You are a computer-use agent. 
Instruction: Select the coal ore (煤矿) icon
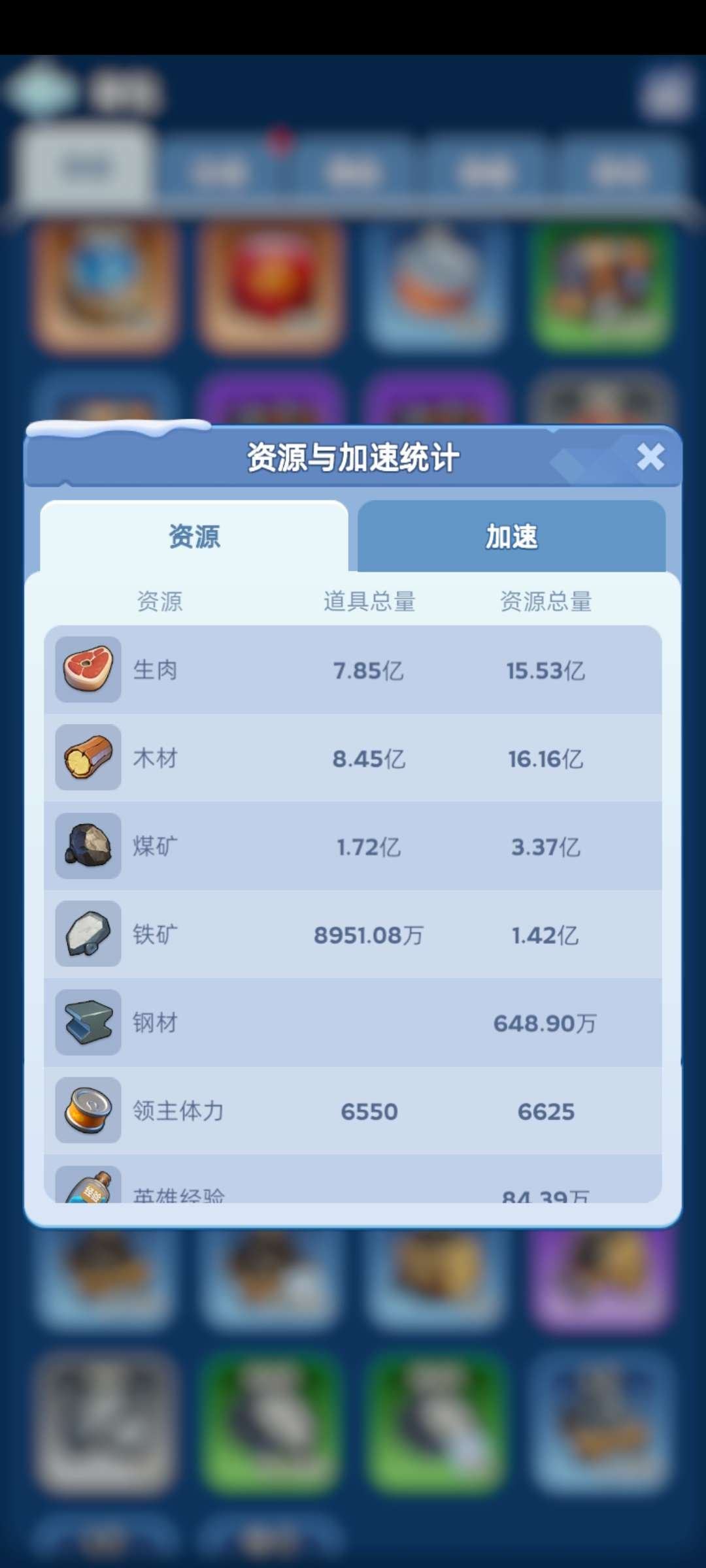click(x=88, y=846)
